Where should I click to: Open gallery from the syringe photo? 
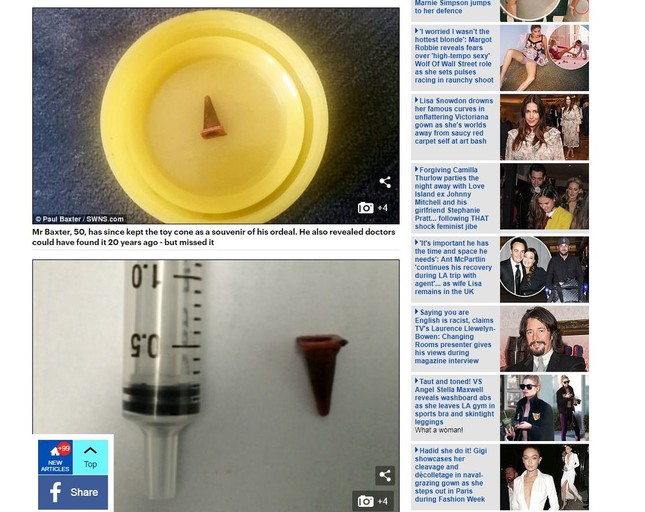pos(372,501)
